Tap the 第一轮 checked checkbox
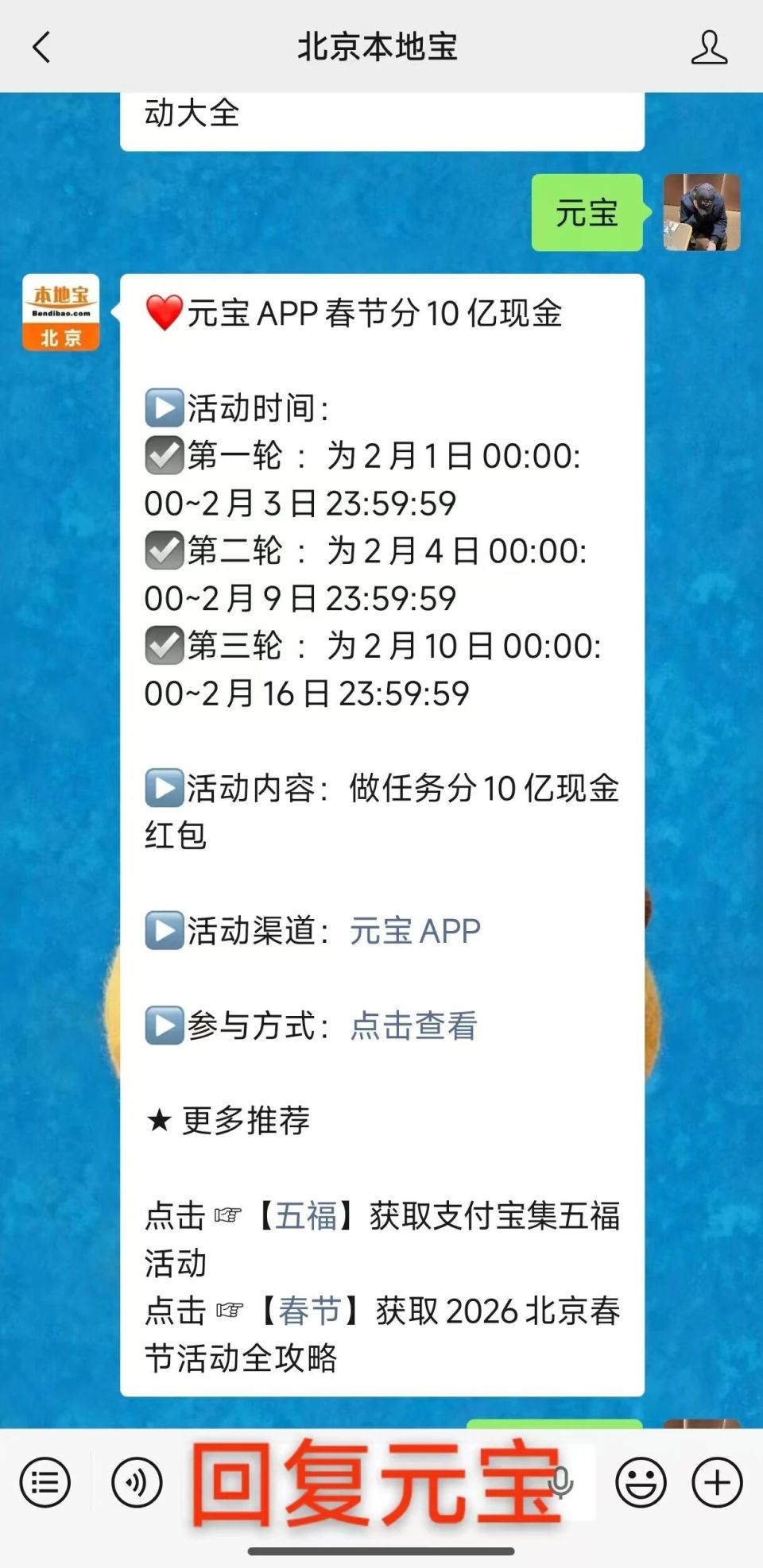 pos(165,457)
